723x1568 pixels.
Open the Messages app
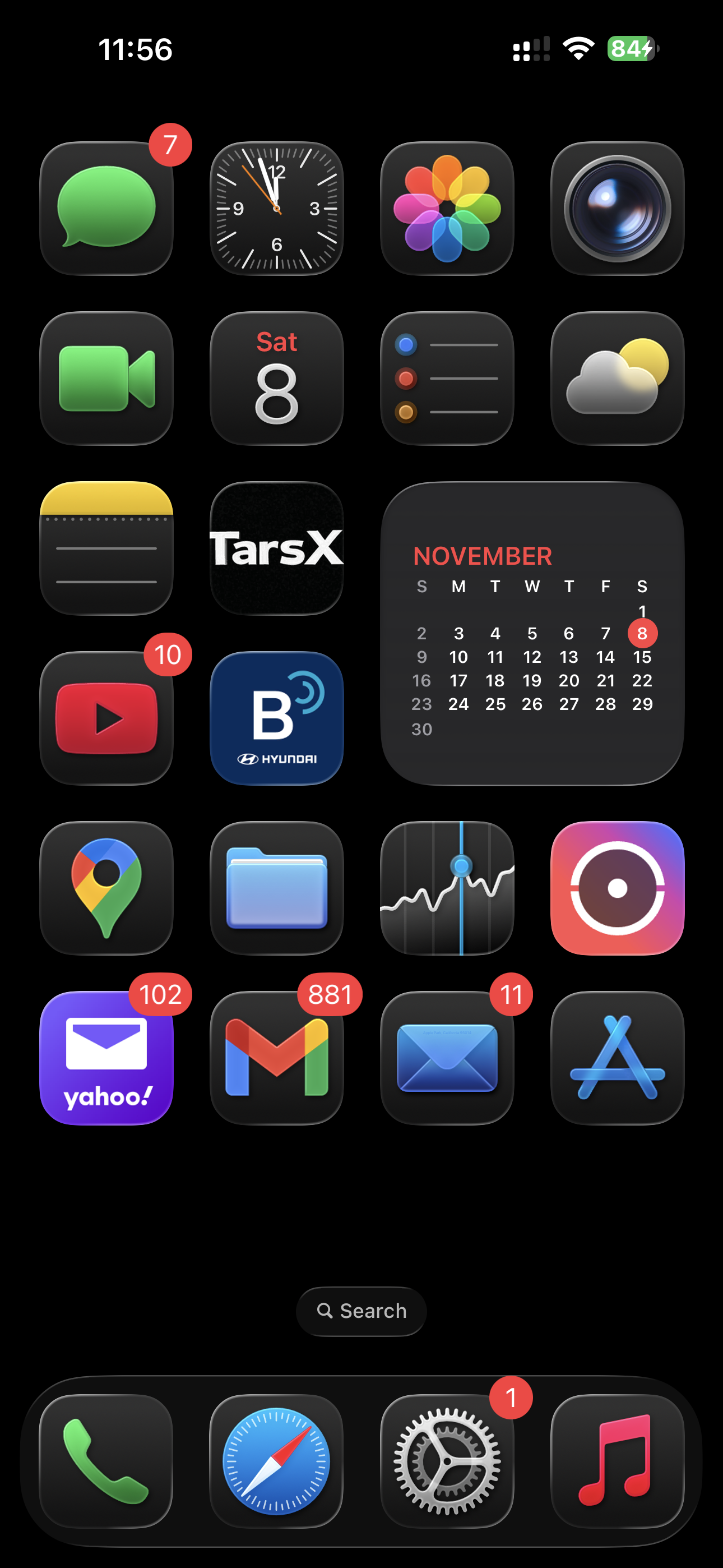pos(106,208)
